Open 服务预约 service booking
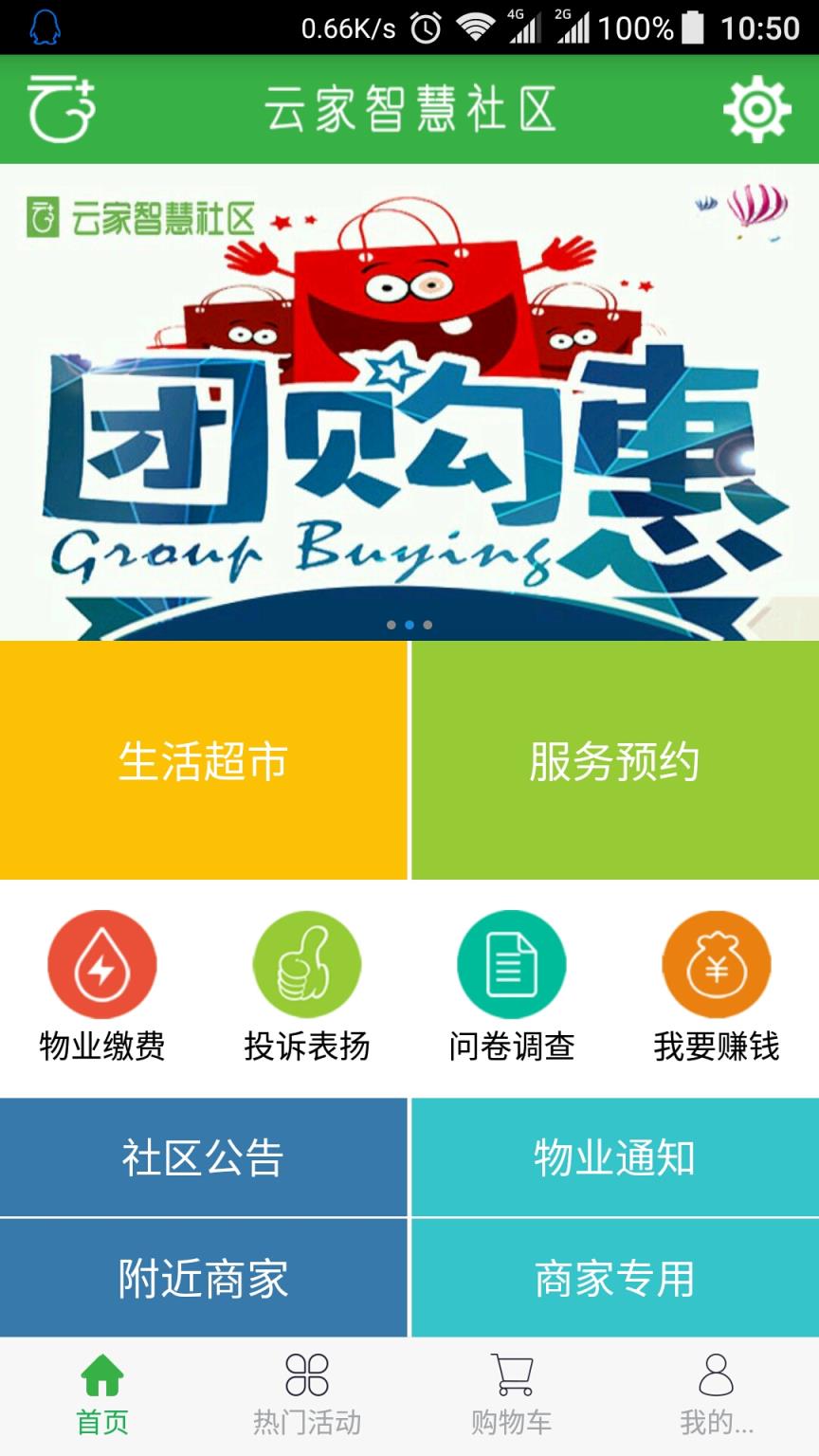 (613, 759)
